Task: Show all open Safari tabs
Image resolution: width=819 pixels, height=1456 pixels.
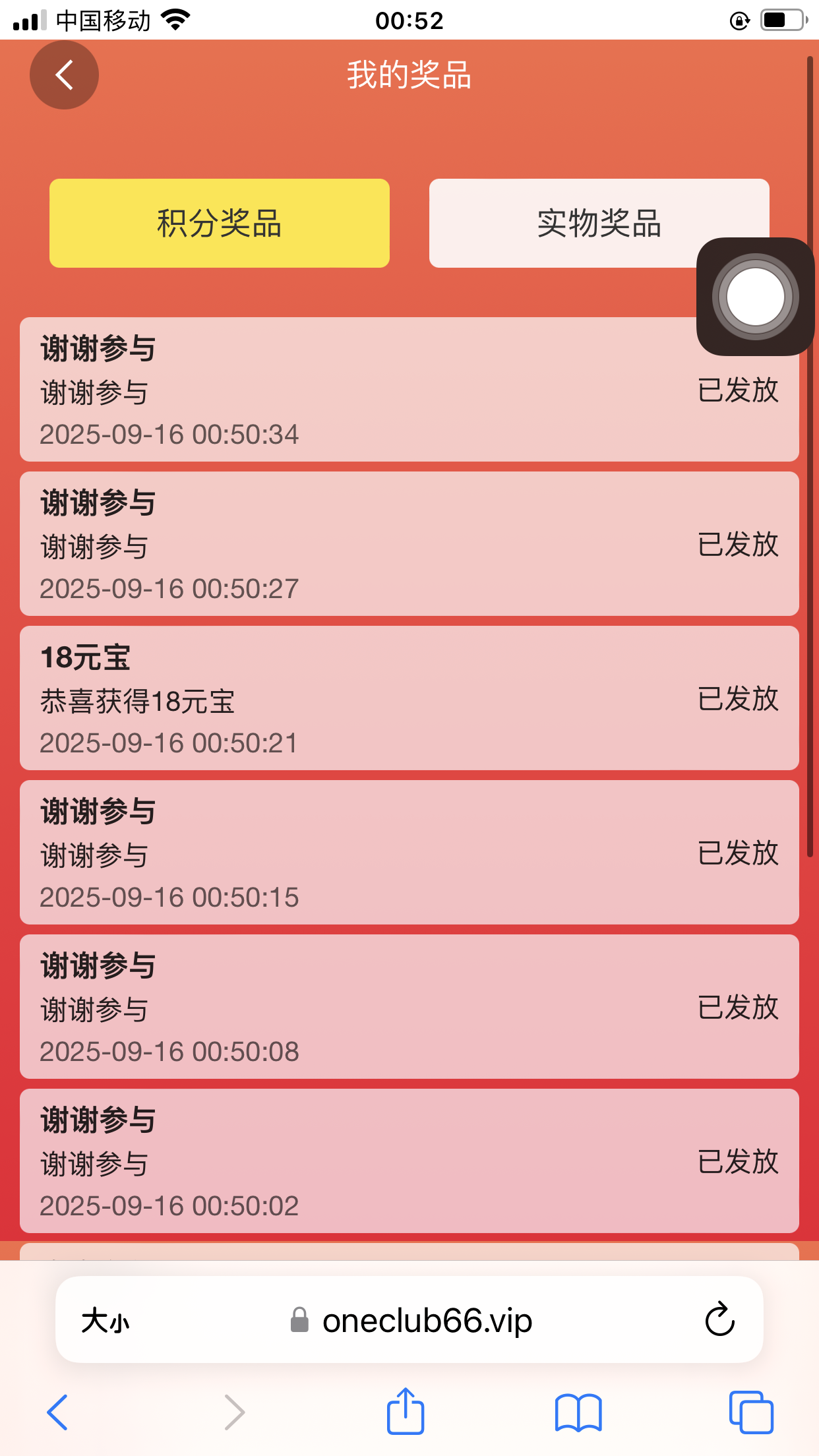Action: click(x=750, y=1412)
